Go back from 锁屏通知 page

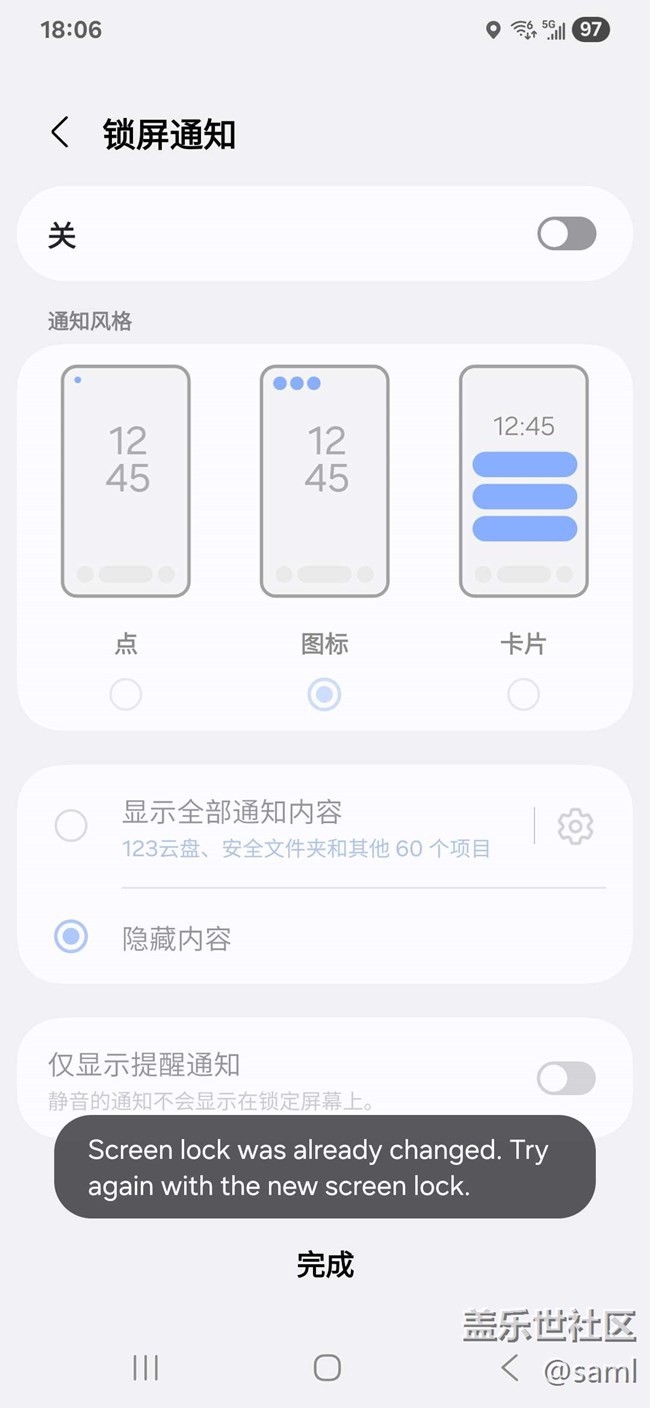pyautogui.click(x=60, y=133)
